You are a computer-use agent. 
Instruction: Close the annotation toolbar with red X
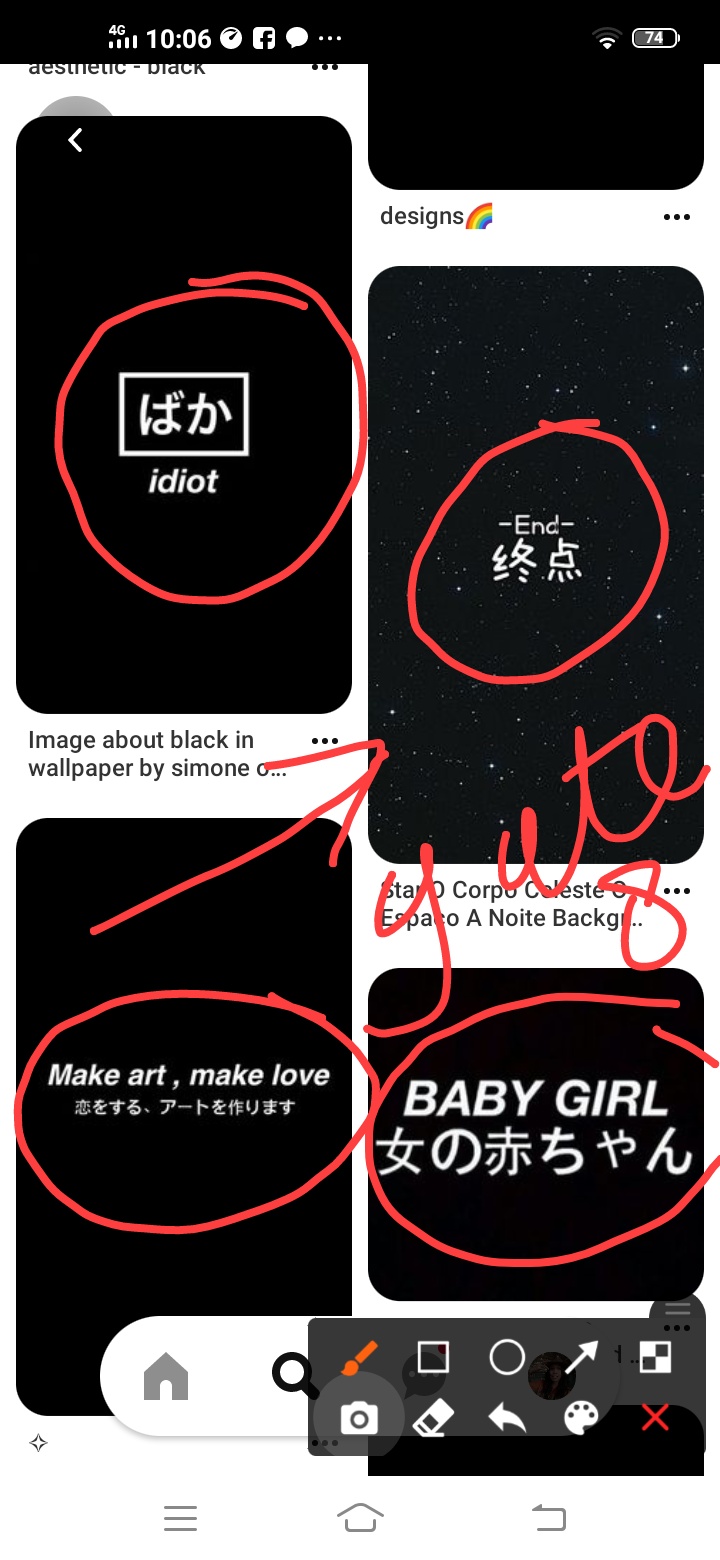click(x=655, y=1417)
